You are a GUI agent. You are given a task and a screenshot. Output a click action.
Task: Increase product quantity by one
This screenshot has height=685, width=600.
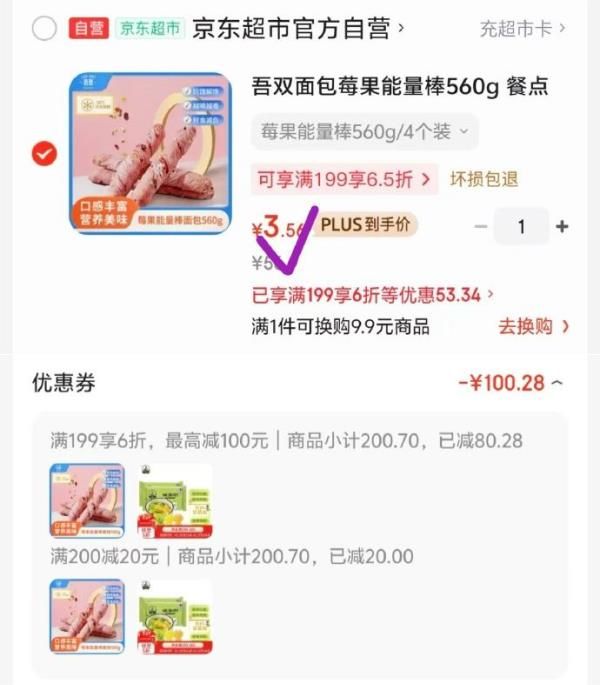[x=562, y=227]
